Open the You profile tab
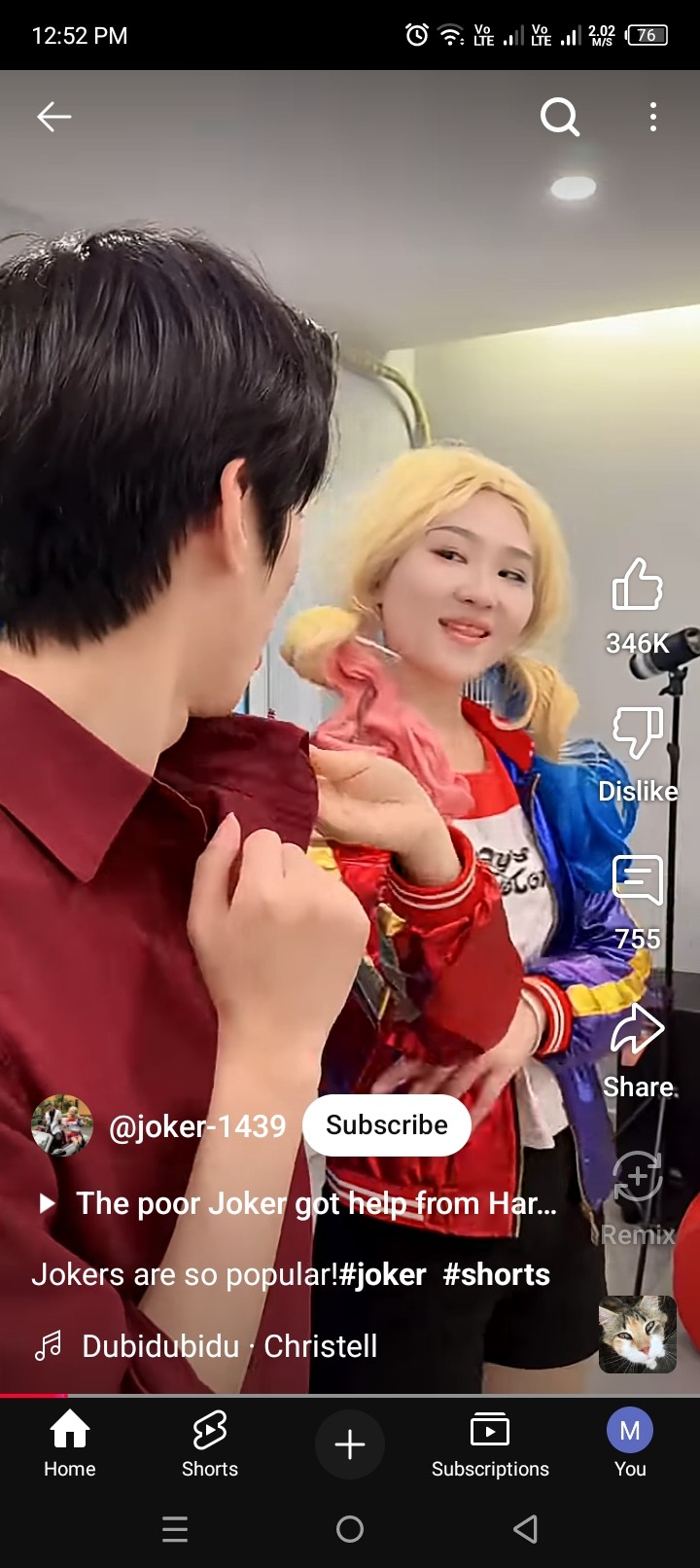 coord(630,1443)
